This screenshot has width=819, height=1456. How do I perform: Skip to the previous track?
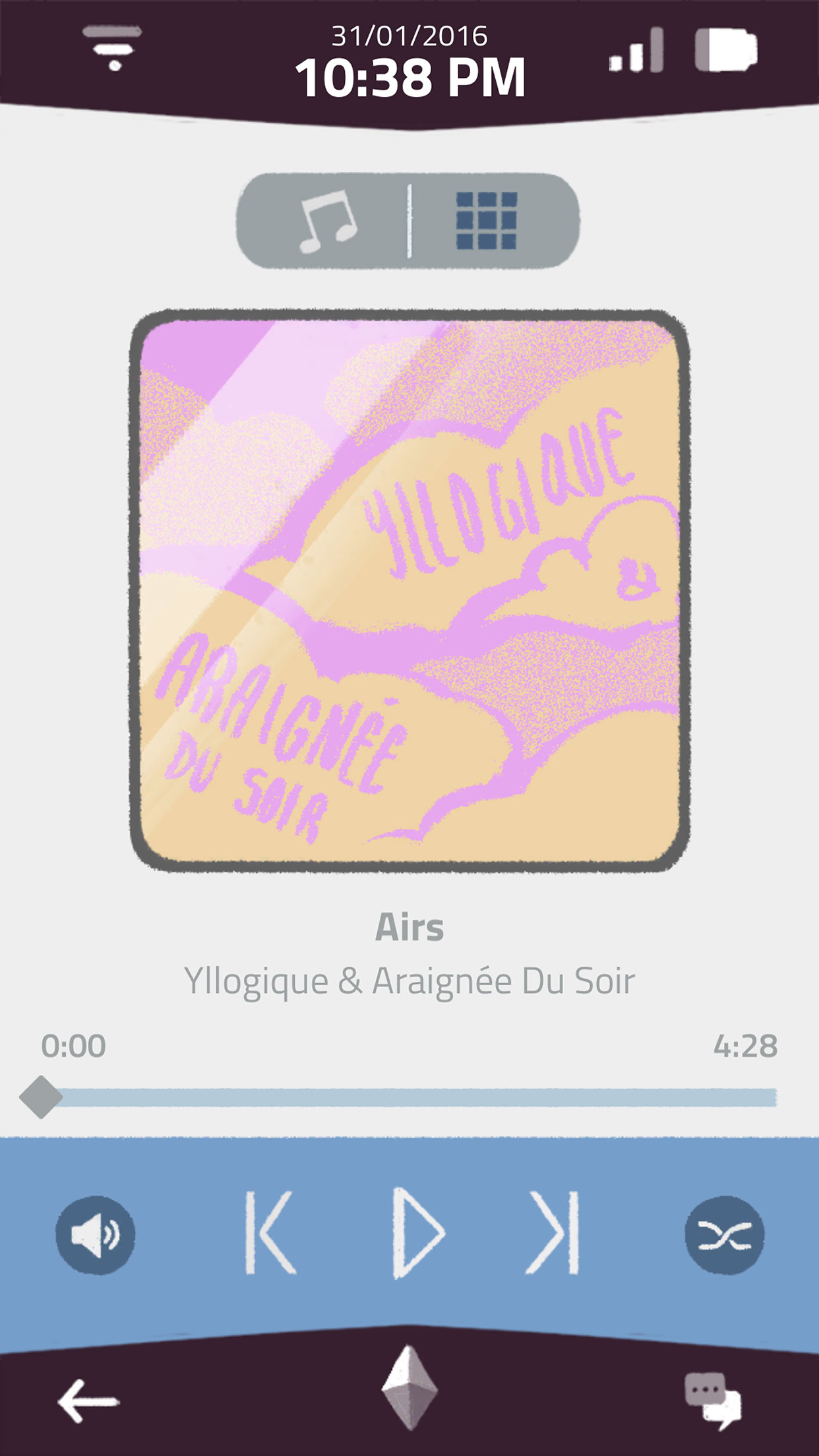coord(270,1232)
